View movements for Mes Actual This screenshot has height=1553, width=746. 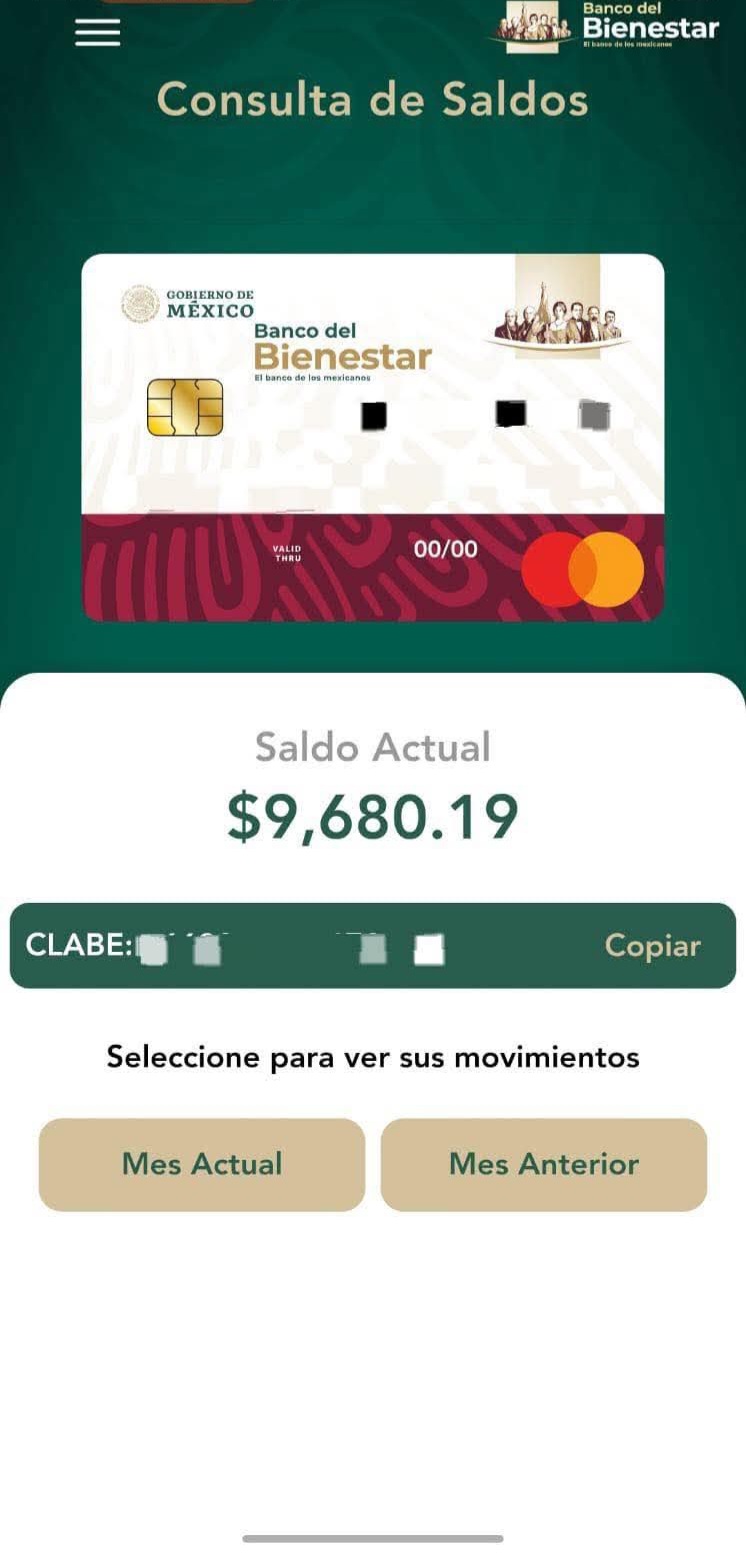202,1164
